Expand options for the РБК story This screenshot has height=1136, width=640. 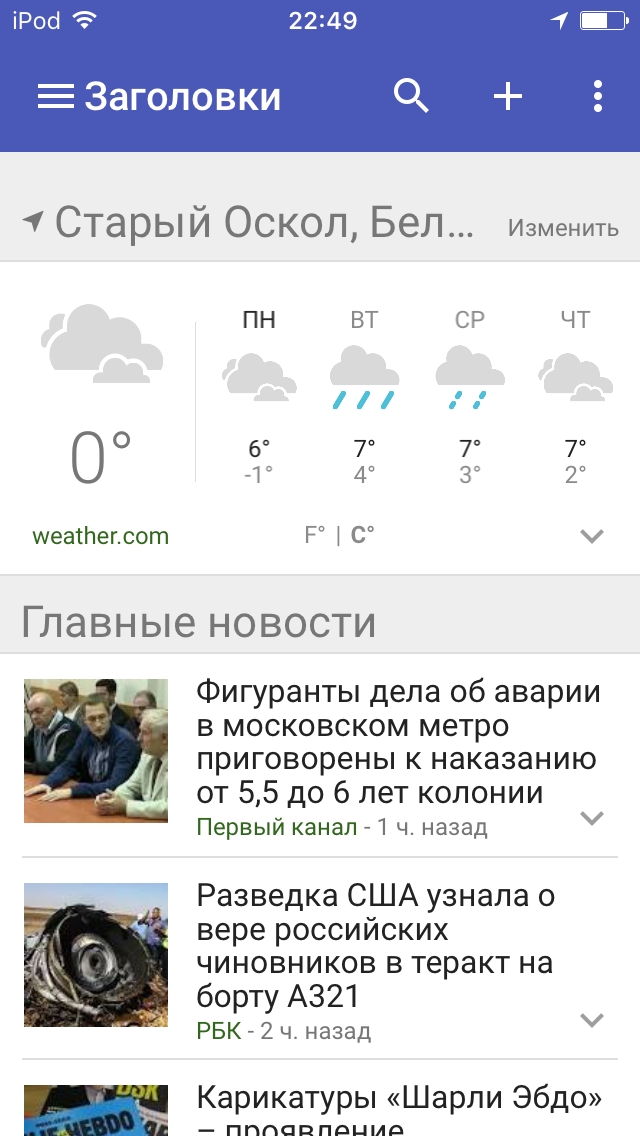(592, 1021)
